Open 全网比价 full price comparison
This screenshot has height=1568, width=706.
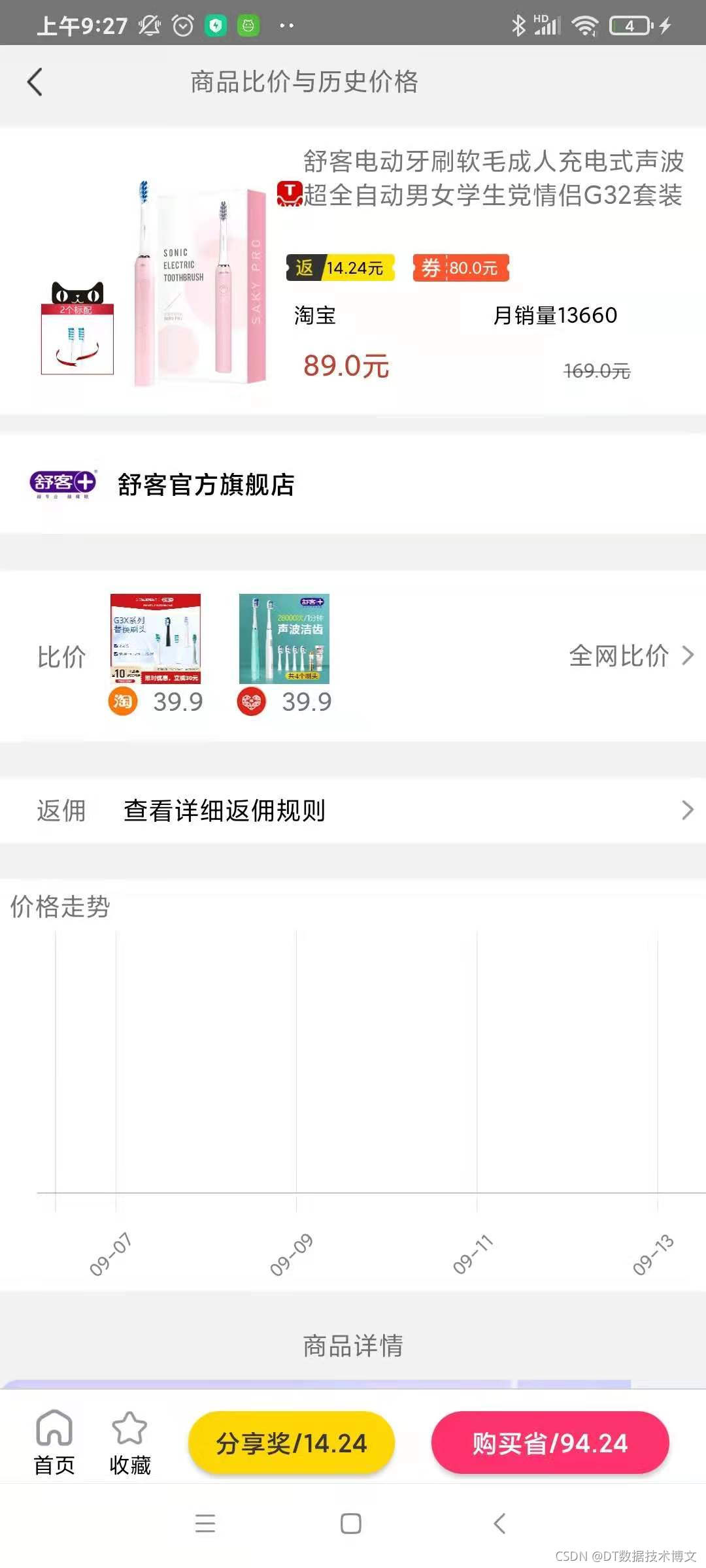pos(630,655)
